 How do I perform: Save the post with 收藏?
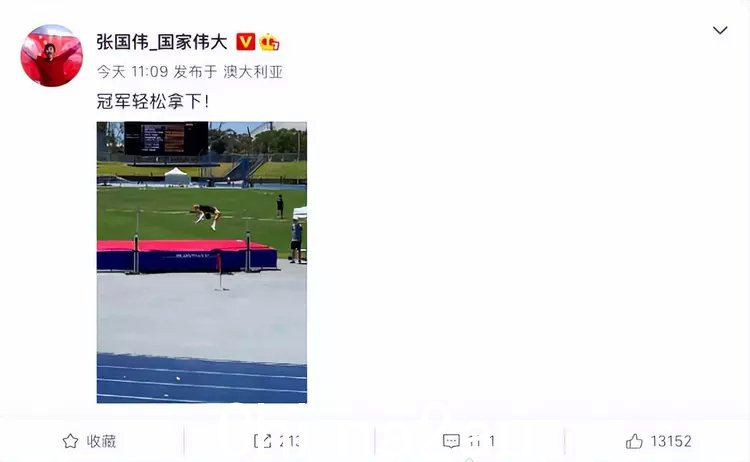tap(89, 441)
